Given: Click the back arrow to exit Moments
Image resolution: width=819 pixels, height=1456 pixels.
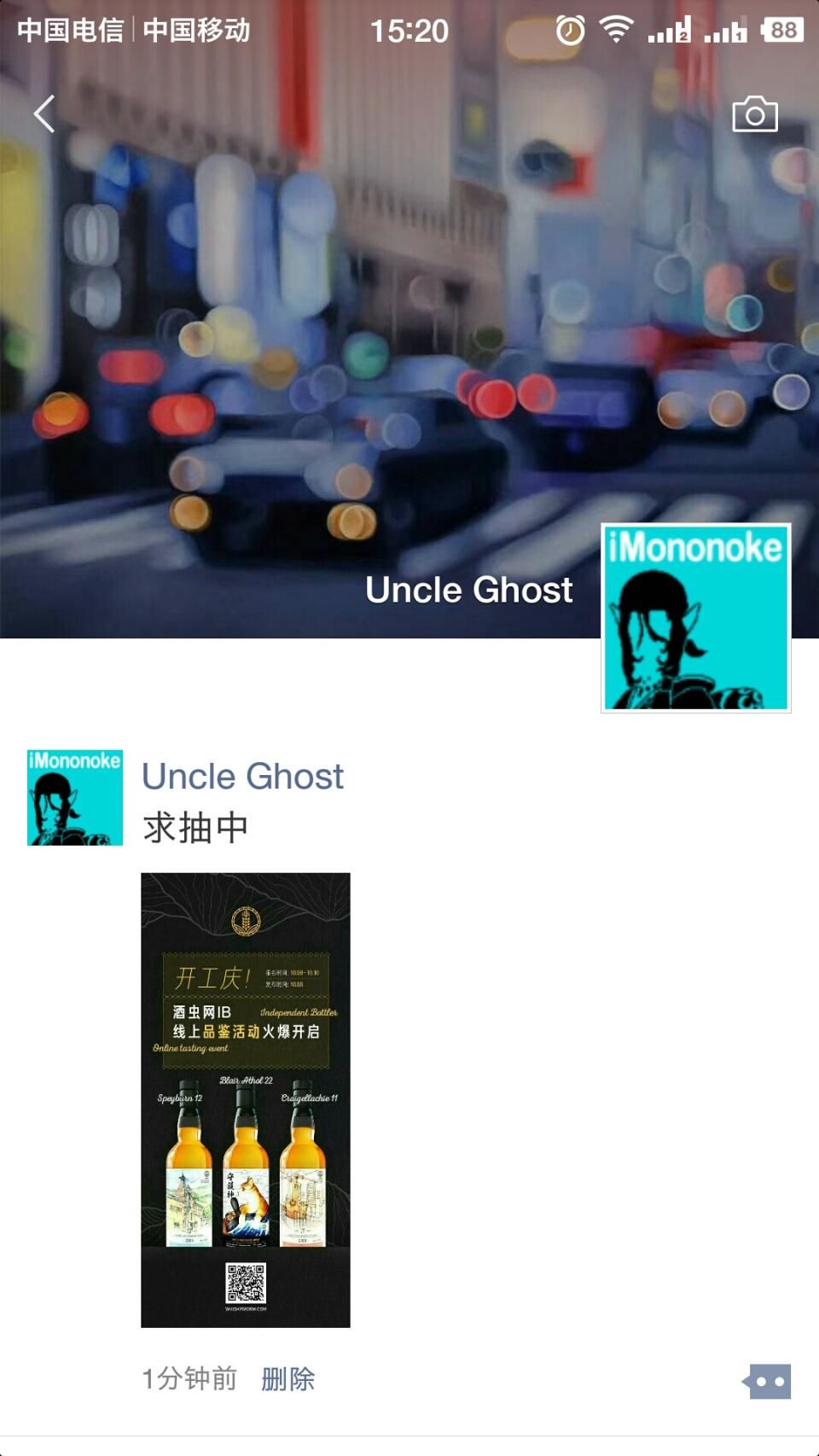Looking at the screenshot, I should click(44, 112).
